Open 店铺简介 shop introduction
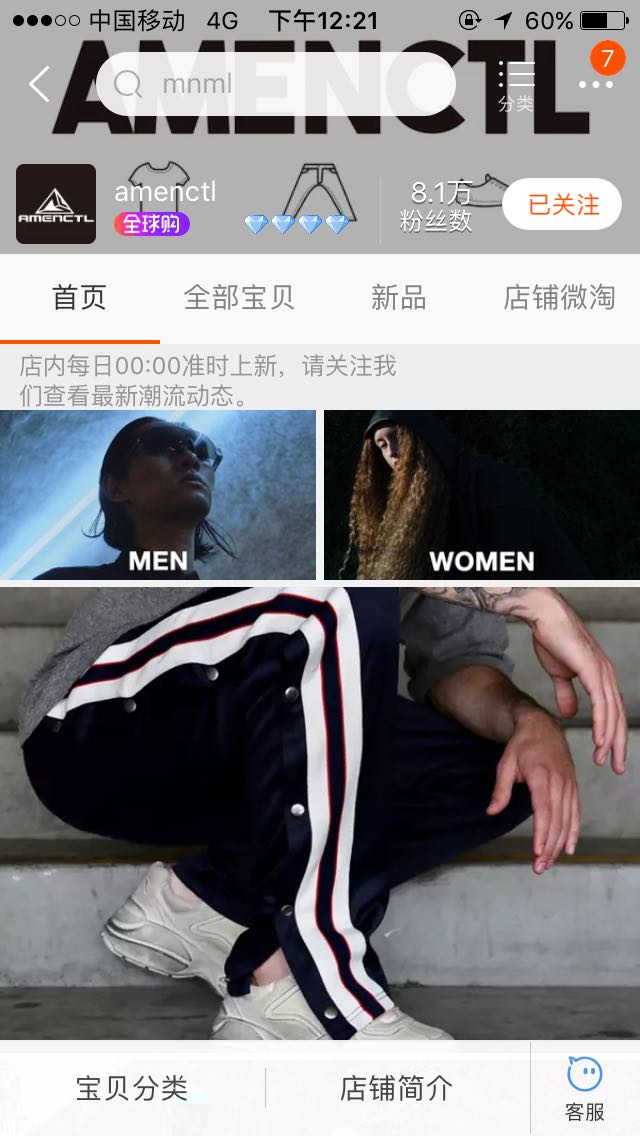 397,1088
